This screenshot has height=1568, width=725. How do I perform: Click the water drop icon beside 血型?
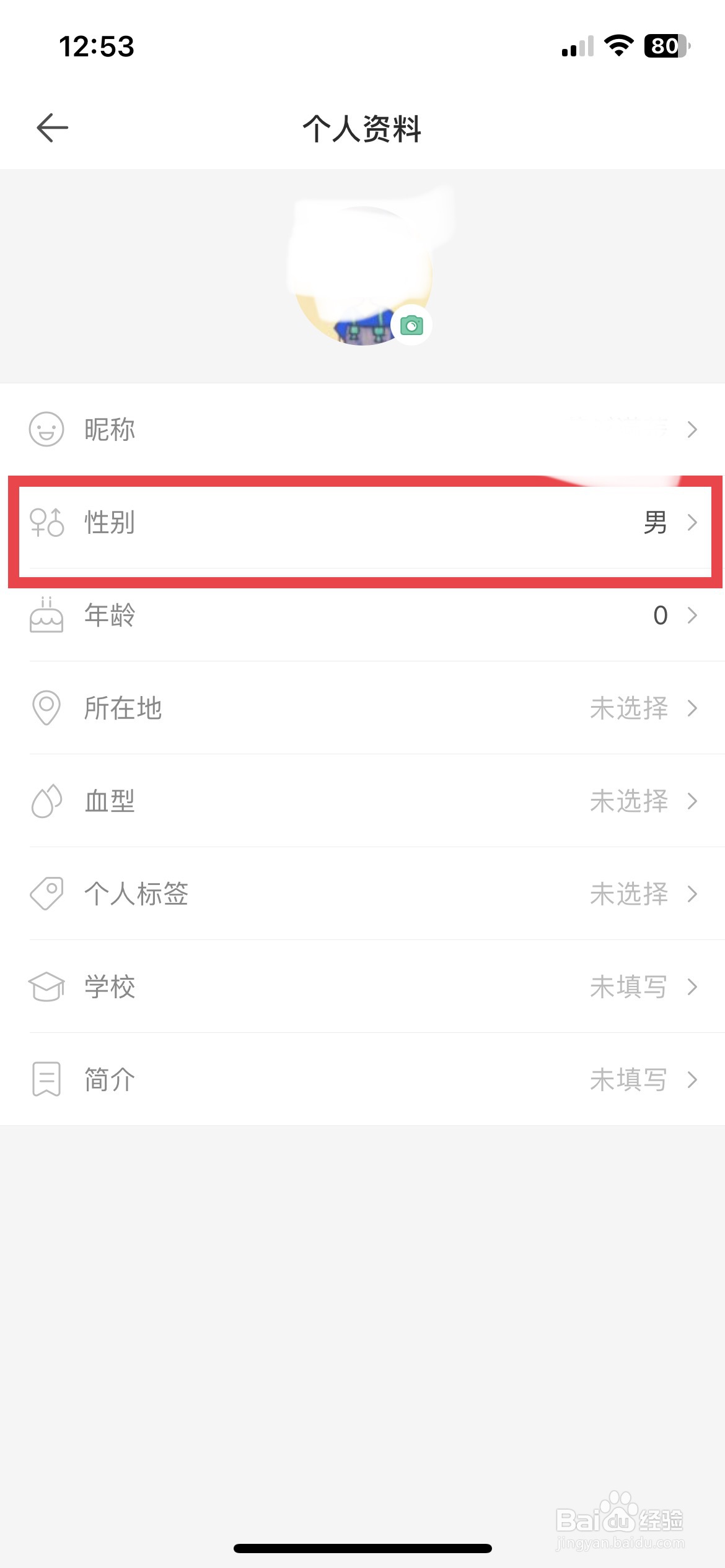[48, 801]
